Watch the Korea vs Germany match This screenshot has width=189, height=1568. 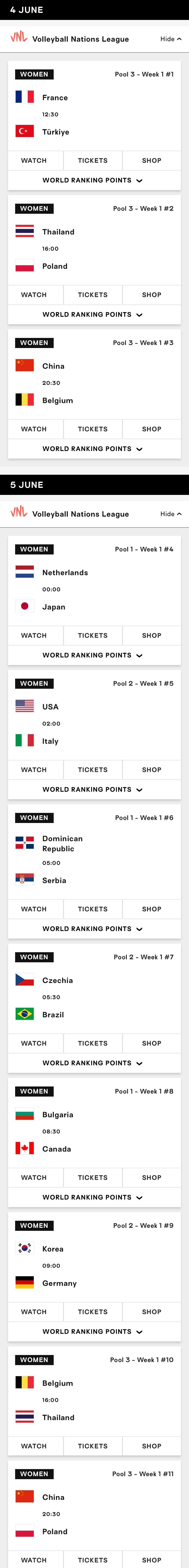coord(34,1312)
